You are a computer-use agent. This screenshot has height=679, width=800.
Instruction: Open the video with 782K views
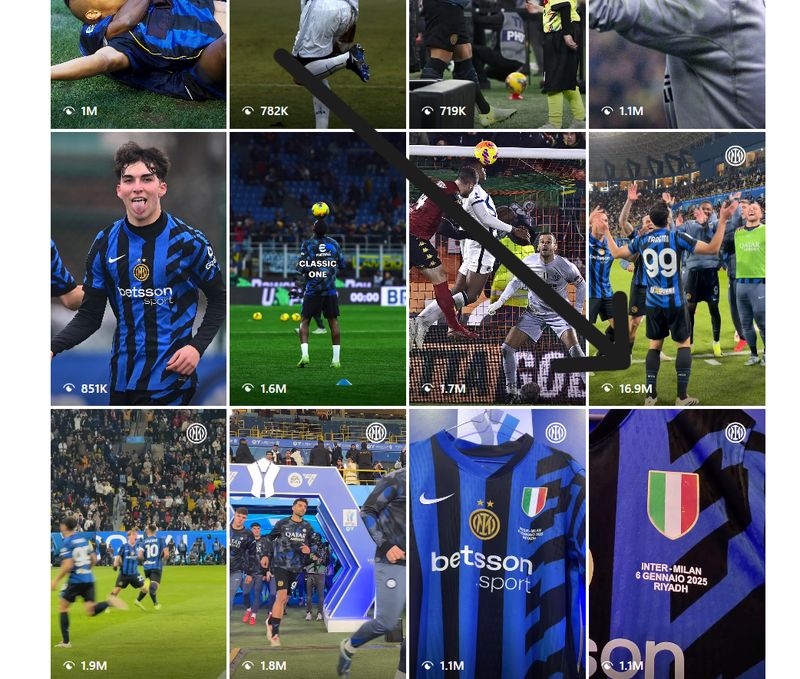tap(318, 60)
